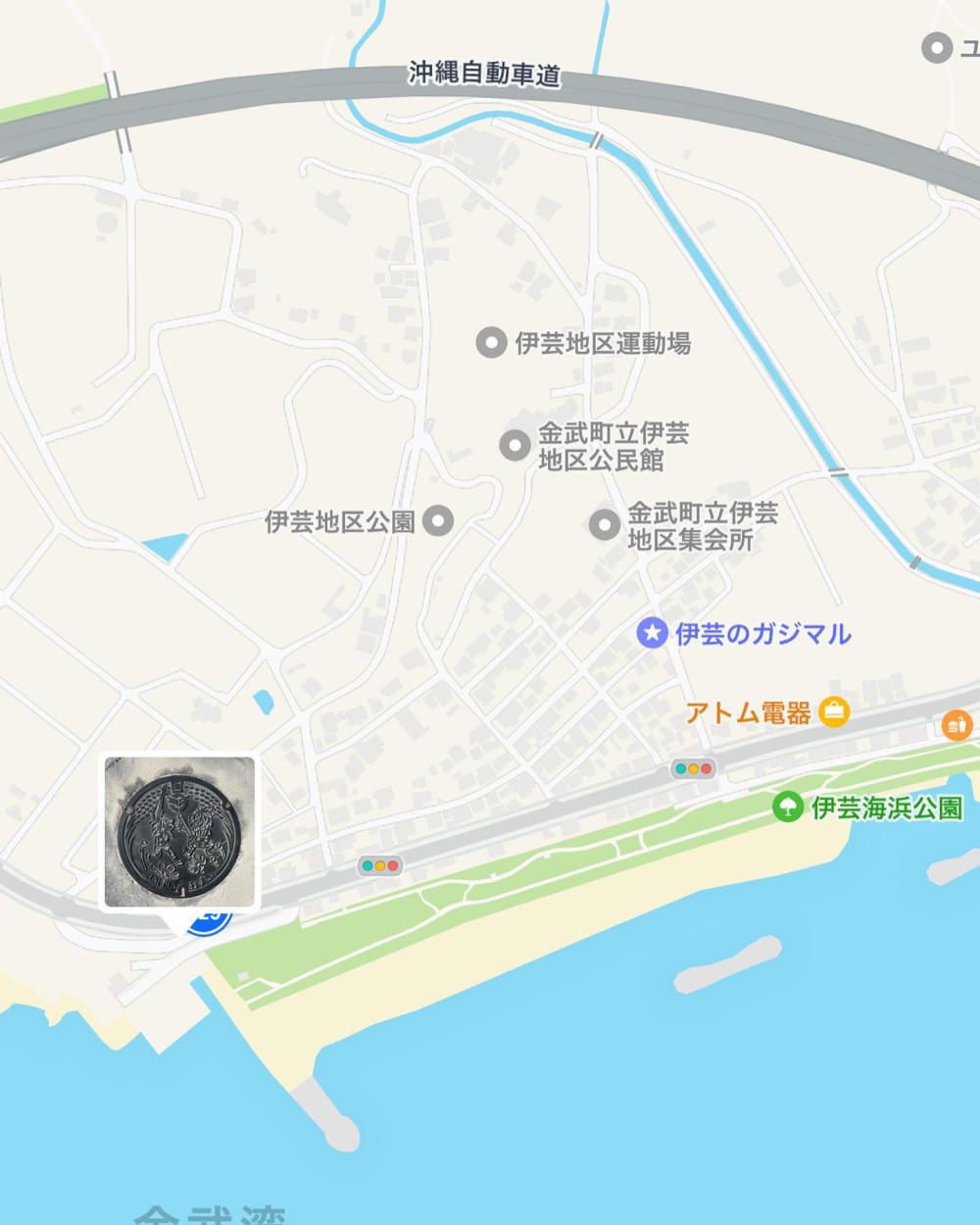Open the 金武町立伊芸地区公民館 marker
980x1225 pixels.
(514, 446)
